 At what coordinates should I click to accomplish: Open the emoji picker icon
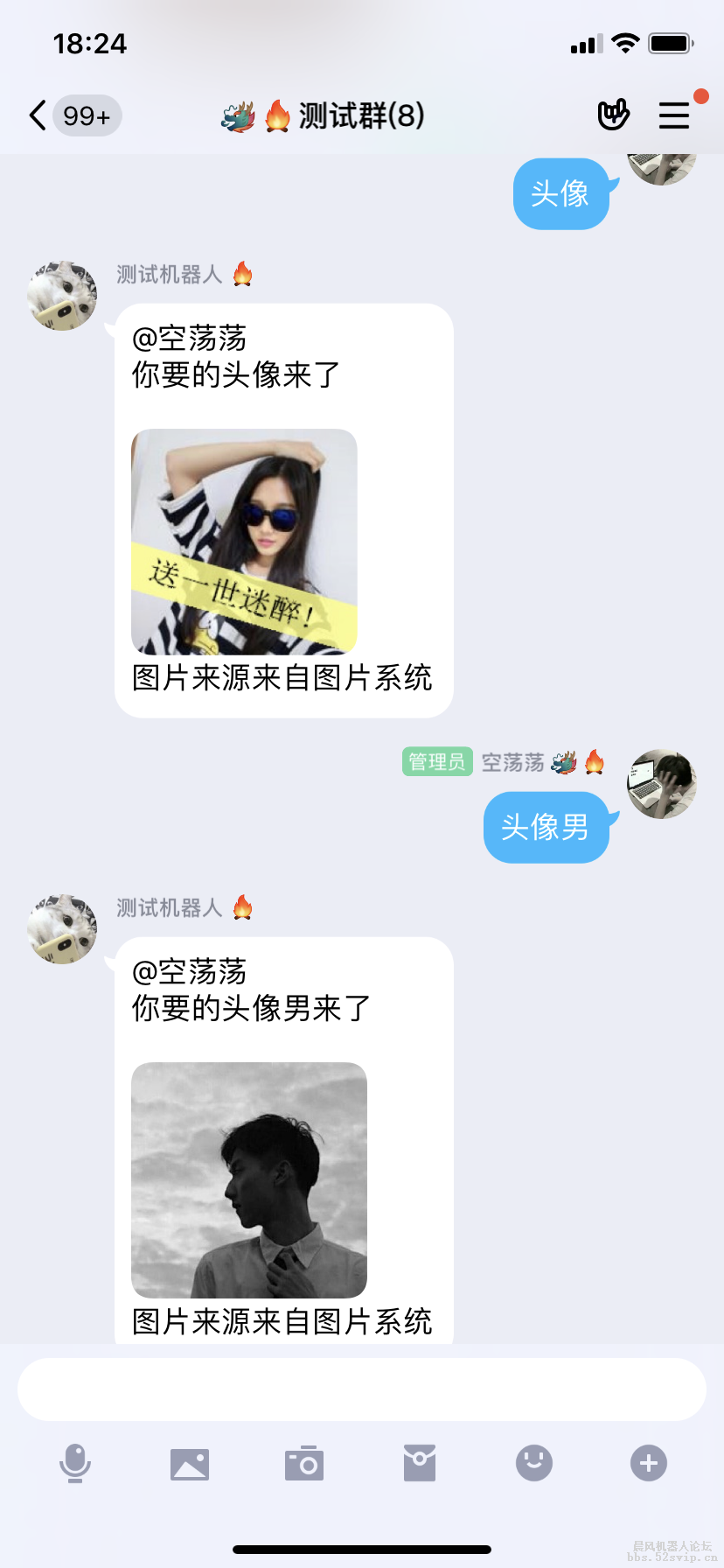pyautogui.click(x=534, y=1463)
